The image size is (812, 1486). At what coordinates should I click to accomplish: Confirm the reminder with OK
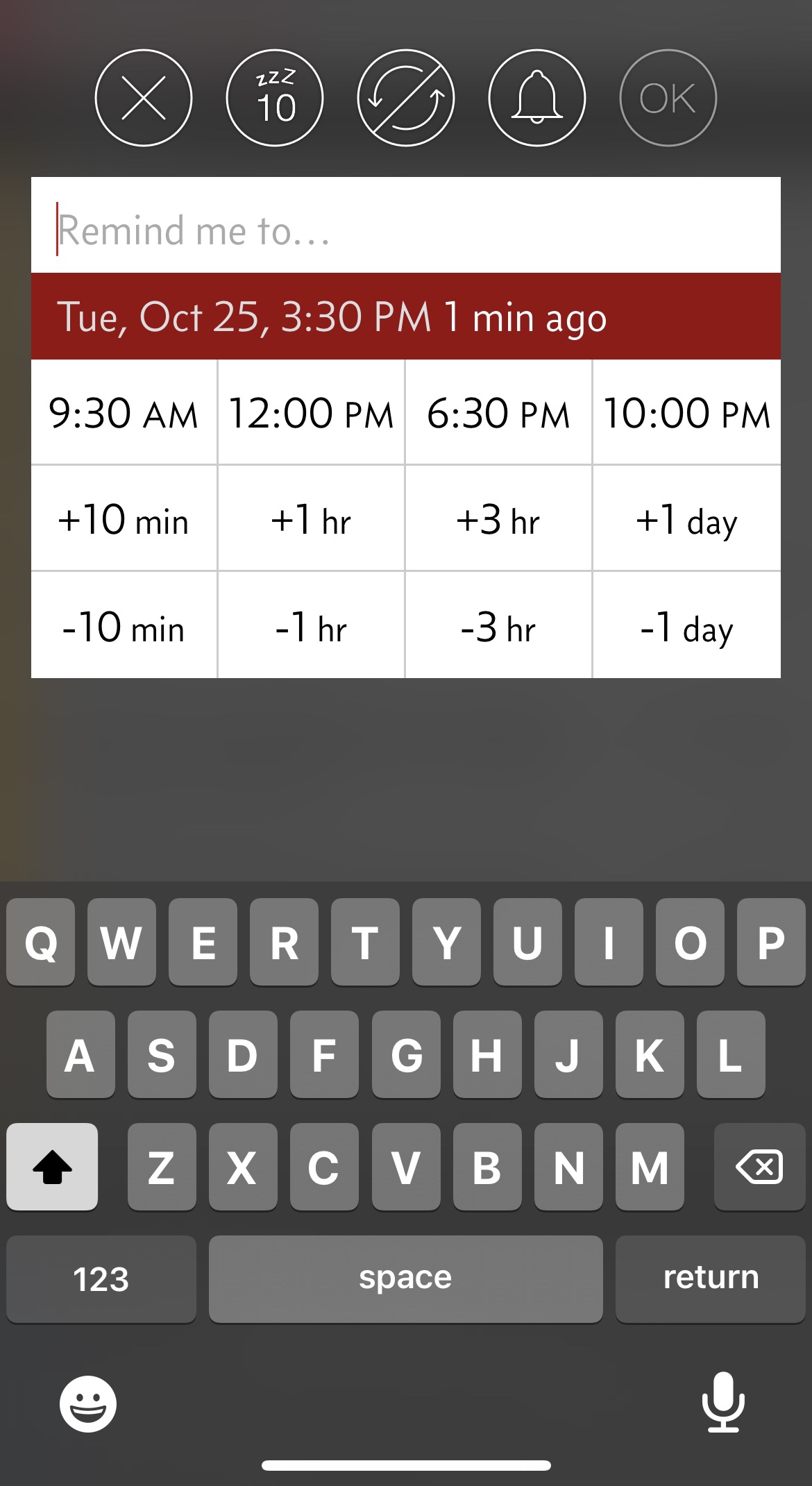668,98
